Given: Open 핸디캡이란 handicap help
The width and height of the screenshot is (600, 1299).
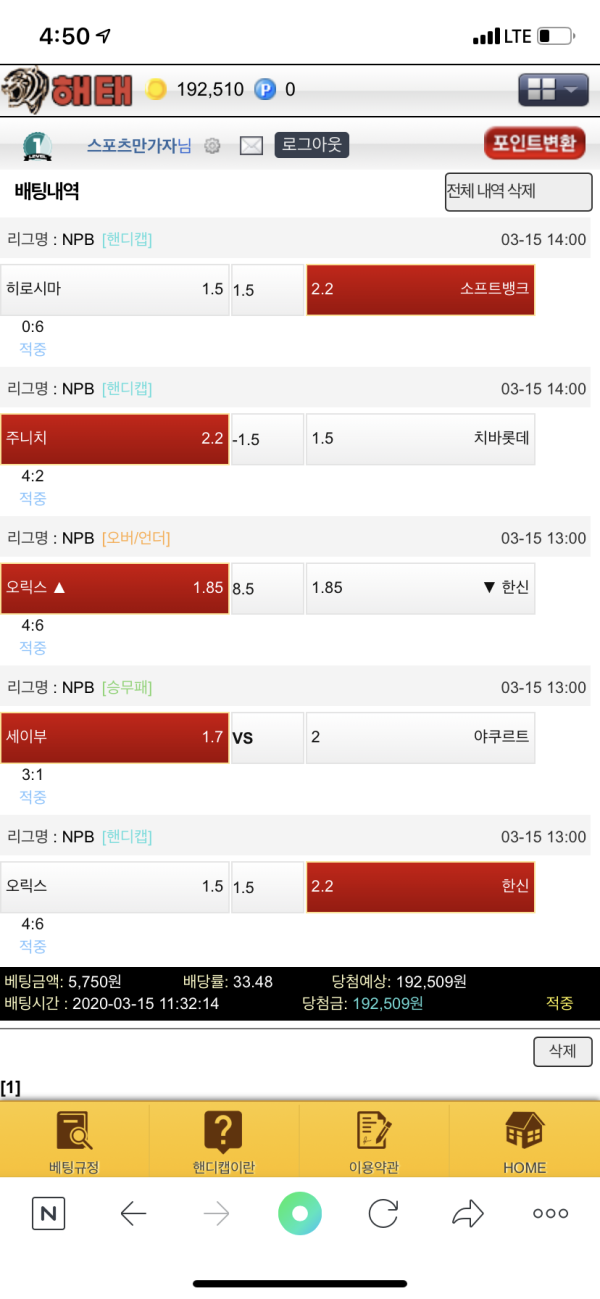Looking at the screenshot, I should point(224,1141).
